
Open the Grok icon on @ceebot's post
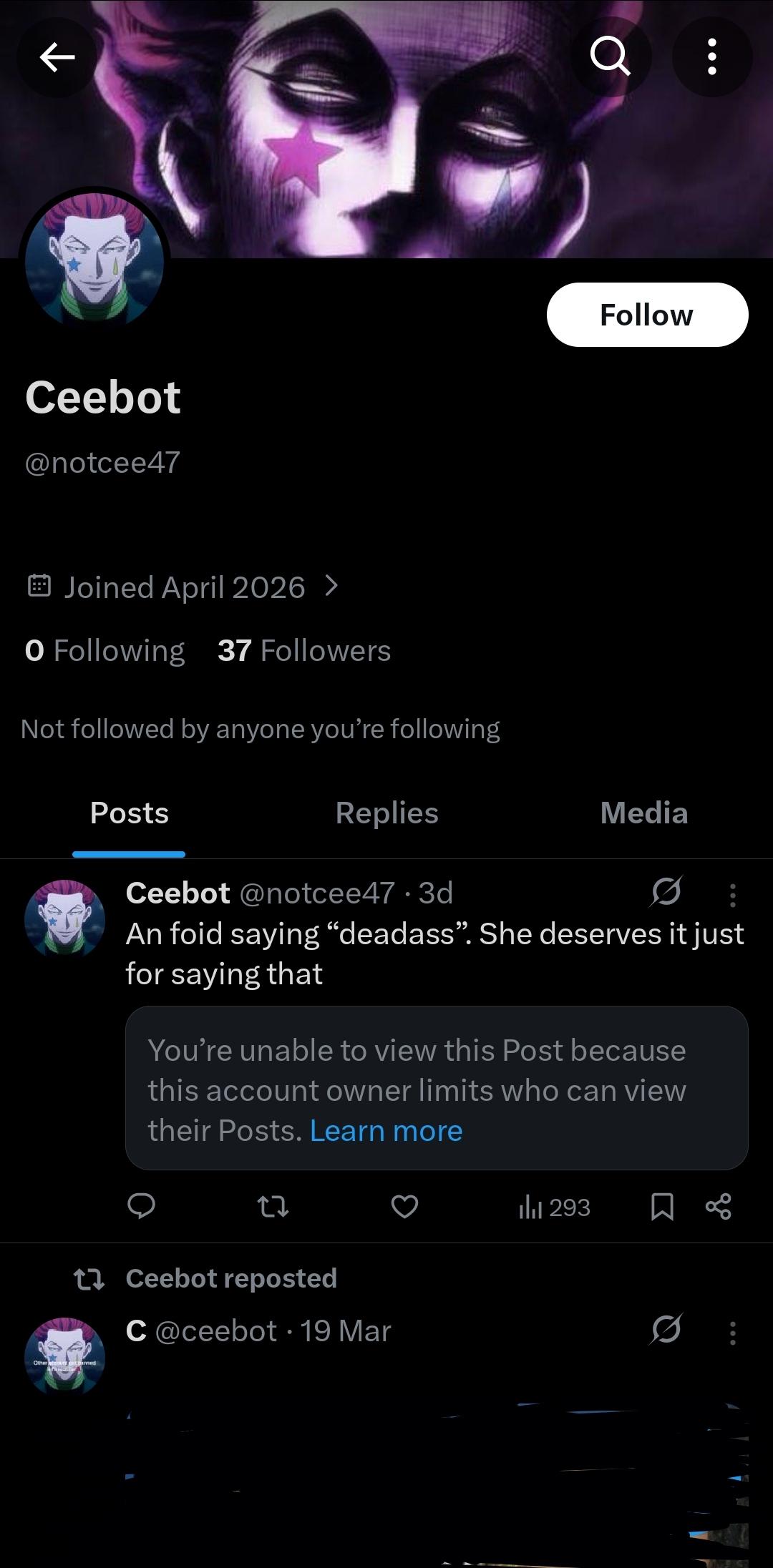(666, 1330)
